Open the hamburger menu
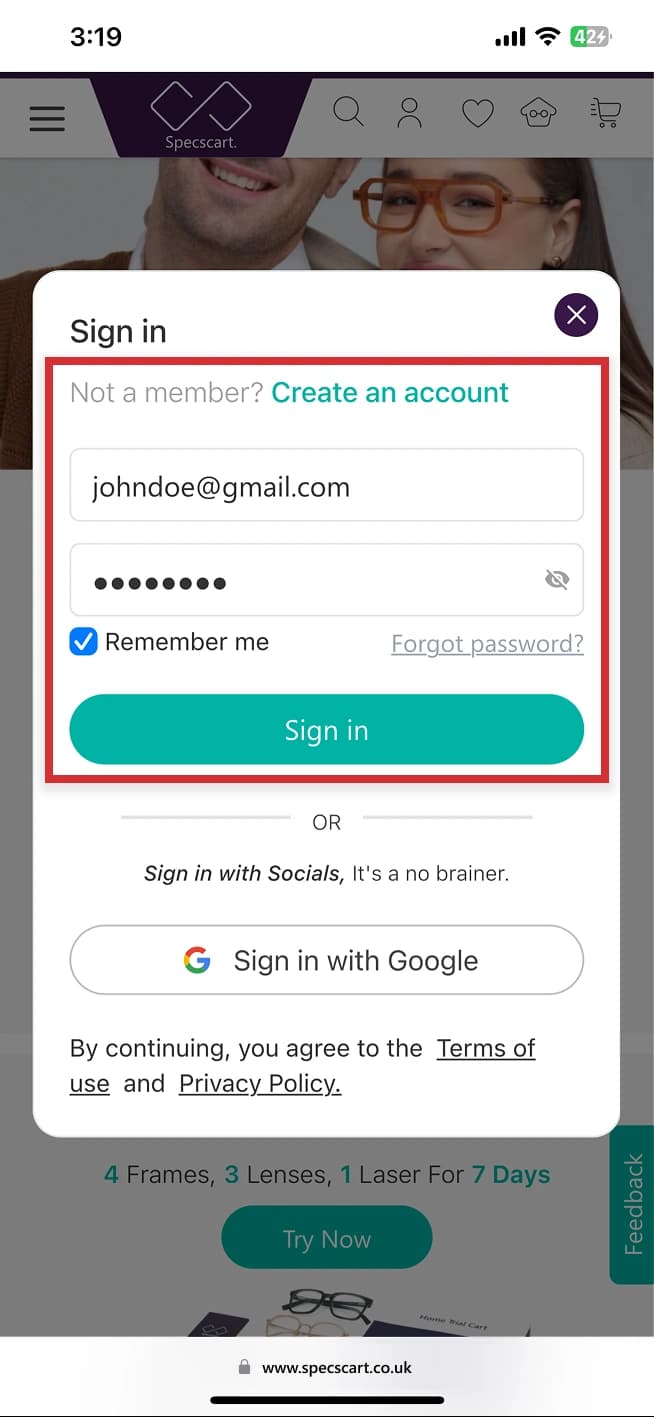The width and height of the screenshot is (654, 1417). 47,118
